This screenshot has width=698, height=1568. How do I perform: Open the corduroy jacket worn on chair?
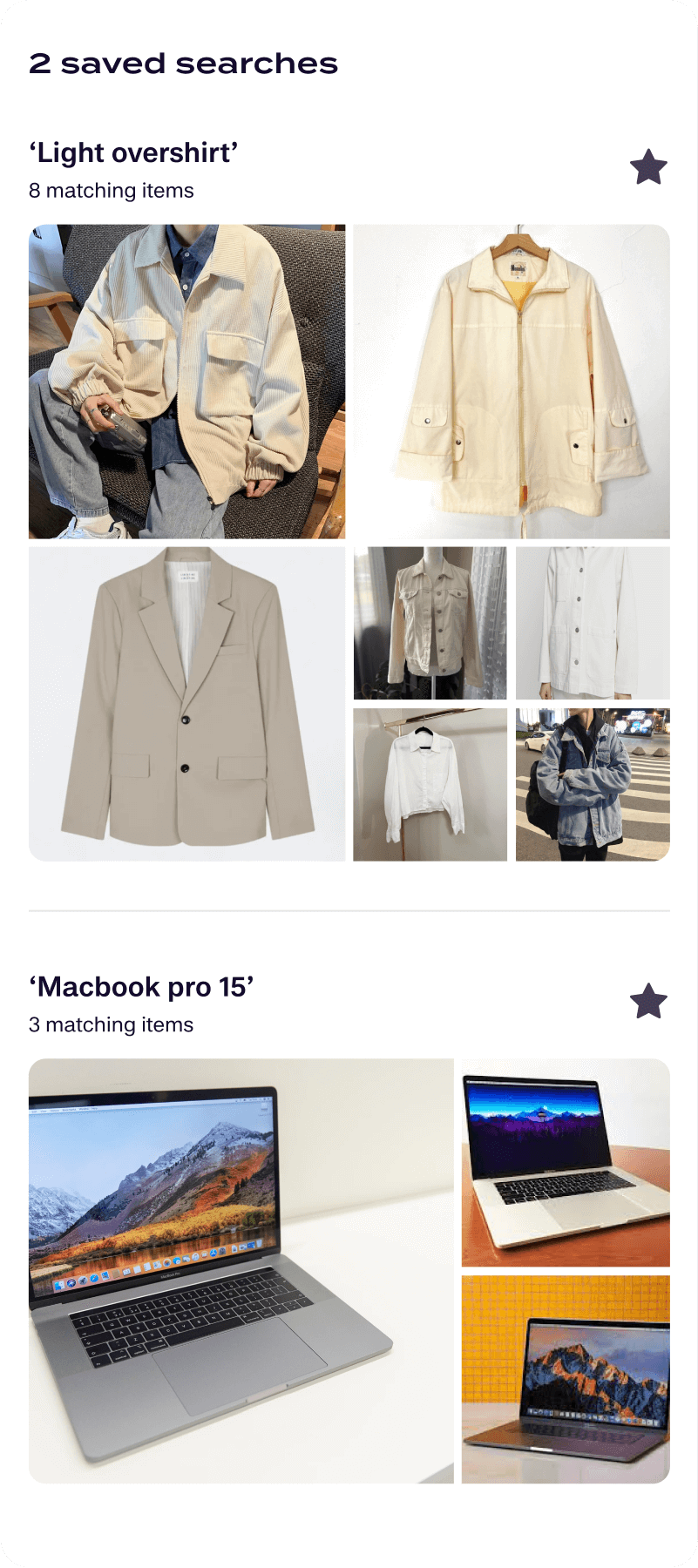[186, 382]
